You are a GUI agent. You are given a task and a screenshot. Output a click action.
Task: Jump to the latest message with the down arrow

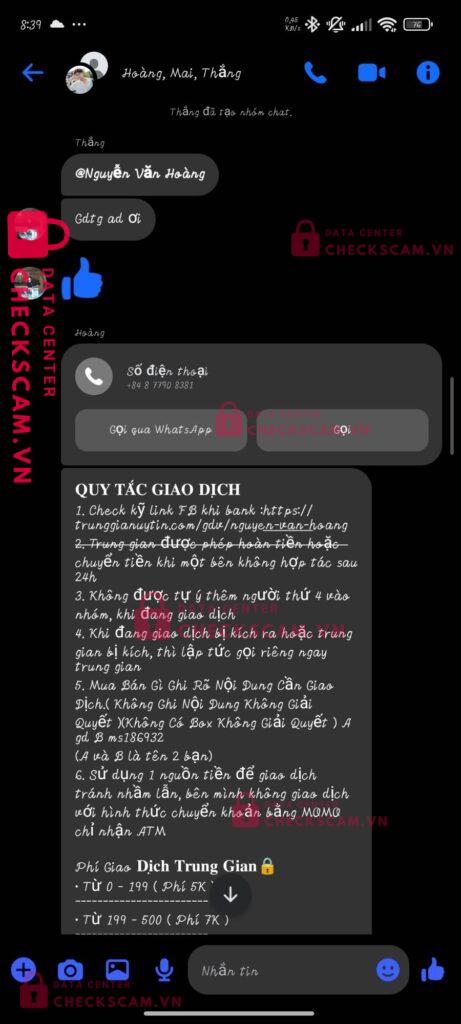(x=230, y=895)
